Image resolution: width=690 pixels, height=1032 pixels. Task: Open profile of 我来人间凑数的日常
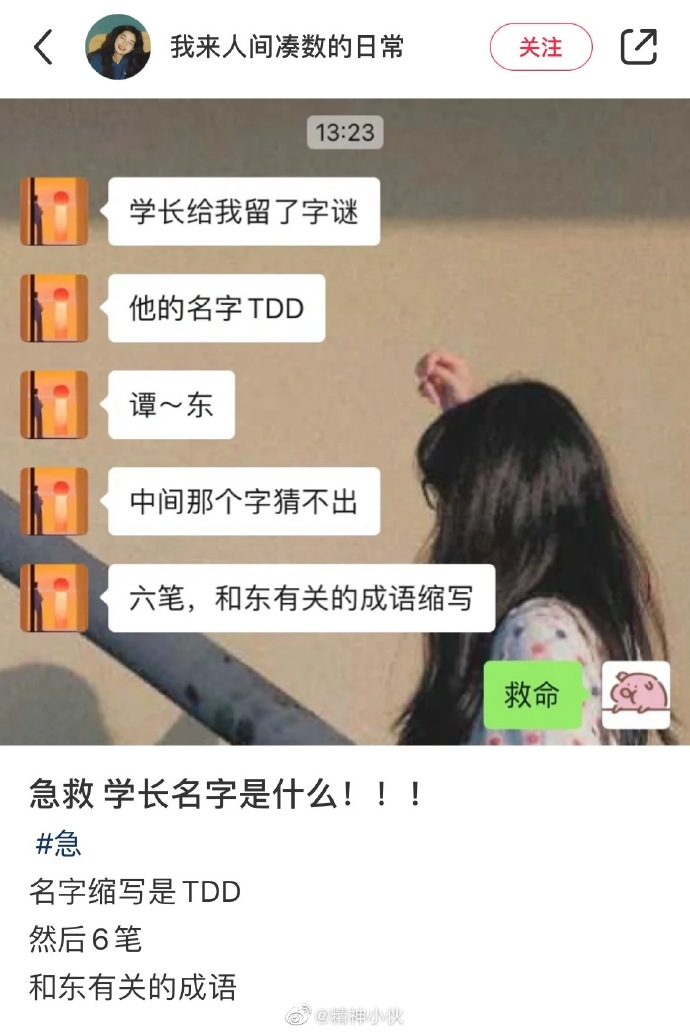coord(287,47)
